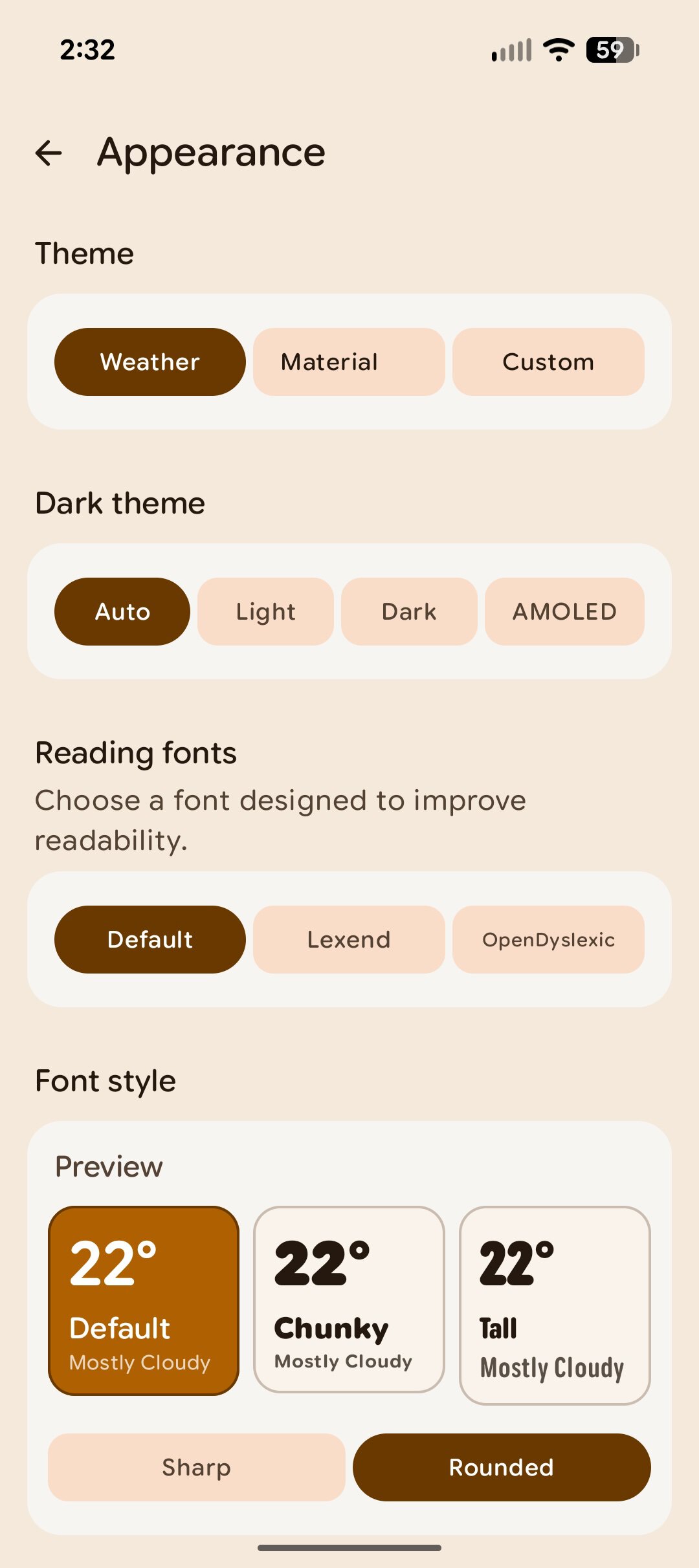Image resolution: width=699 pixels, height=1568 pixels.
Task: Select the Weather theme
Action: click(x=150, y=362)
